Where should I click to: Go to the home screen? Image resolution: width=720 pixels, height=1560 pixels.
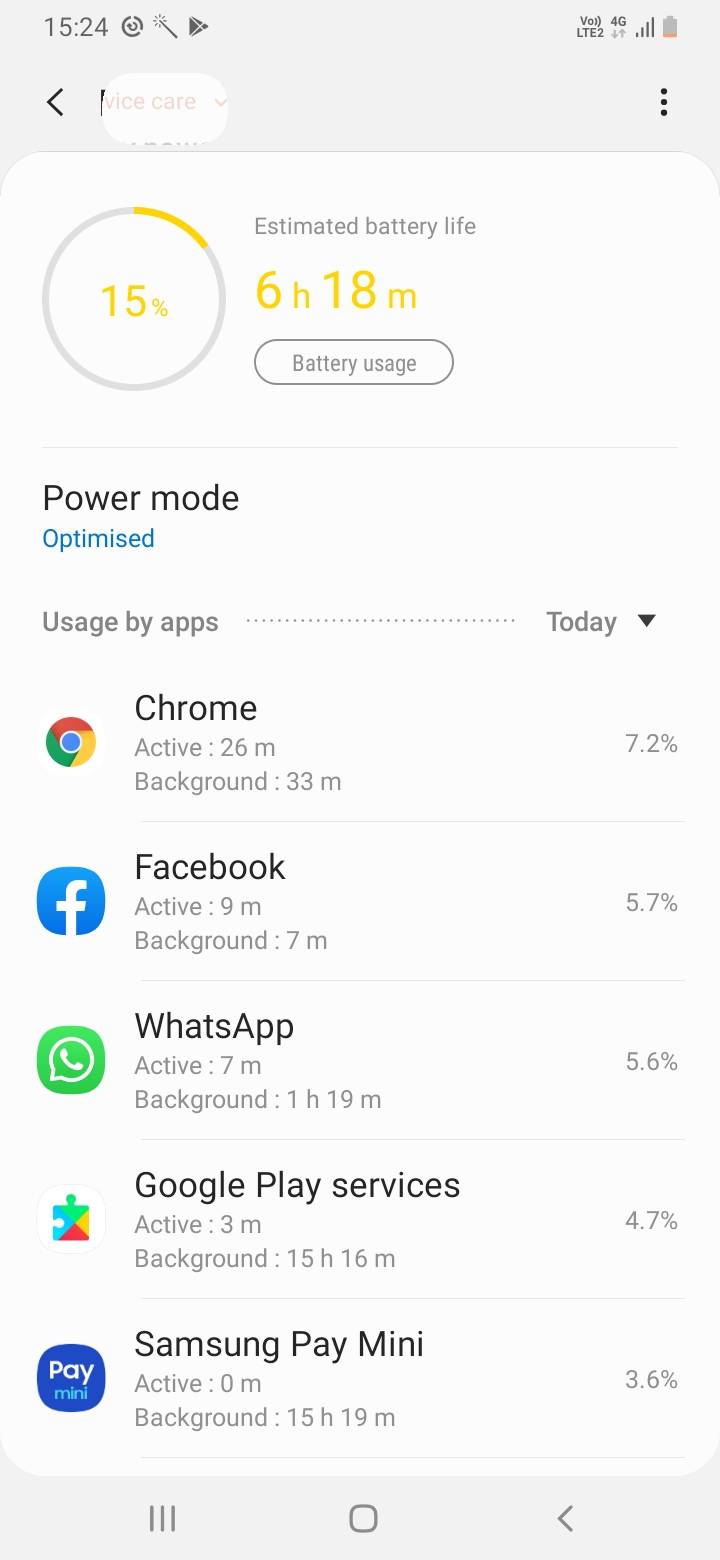coord(363,1518)
